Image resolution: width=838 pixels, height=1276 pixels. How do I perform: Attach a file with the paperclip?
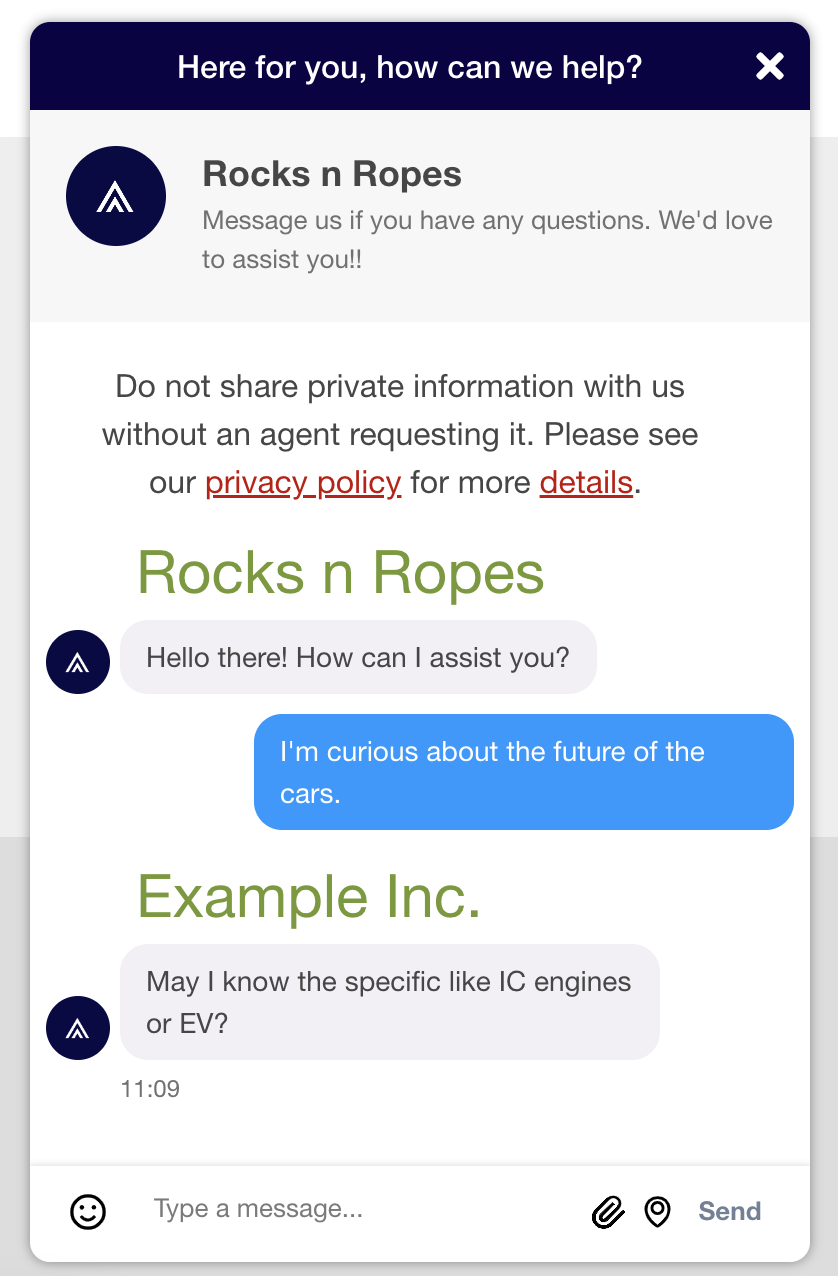pos(607,1212)
